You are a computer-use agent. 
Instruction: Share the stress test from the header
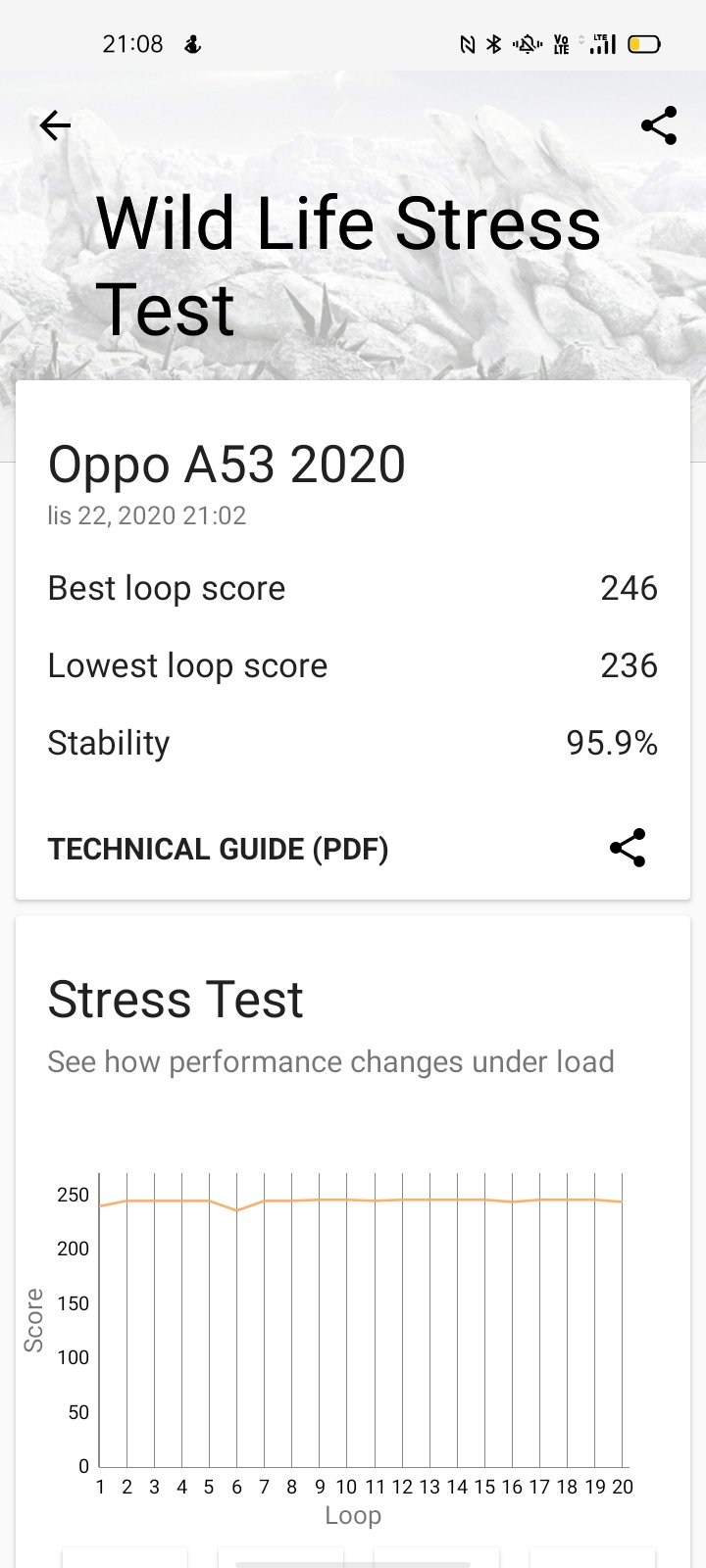click(x=658, y=125)
